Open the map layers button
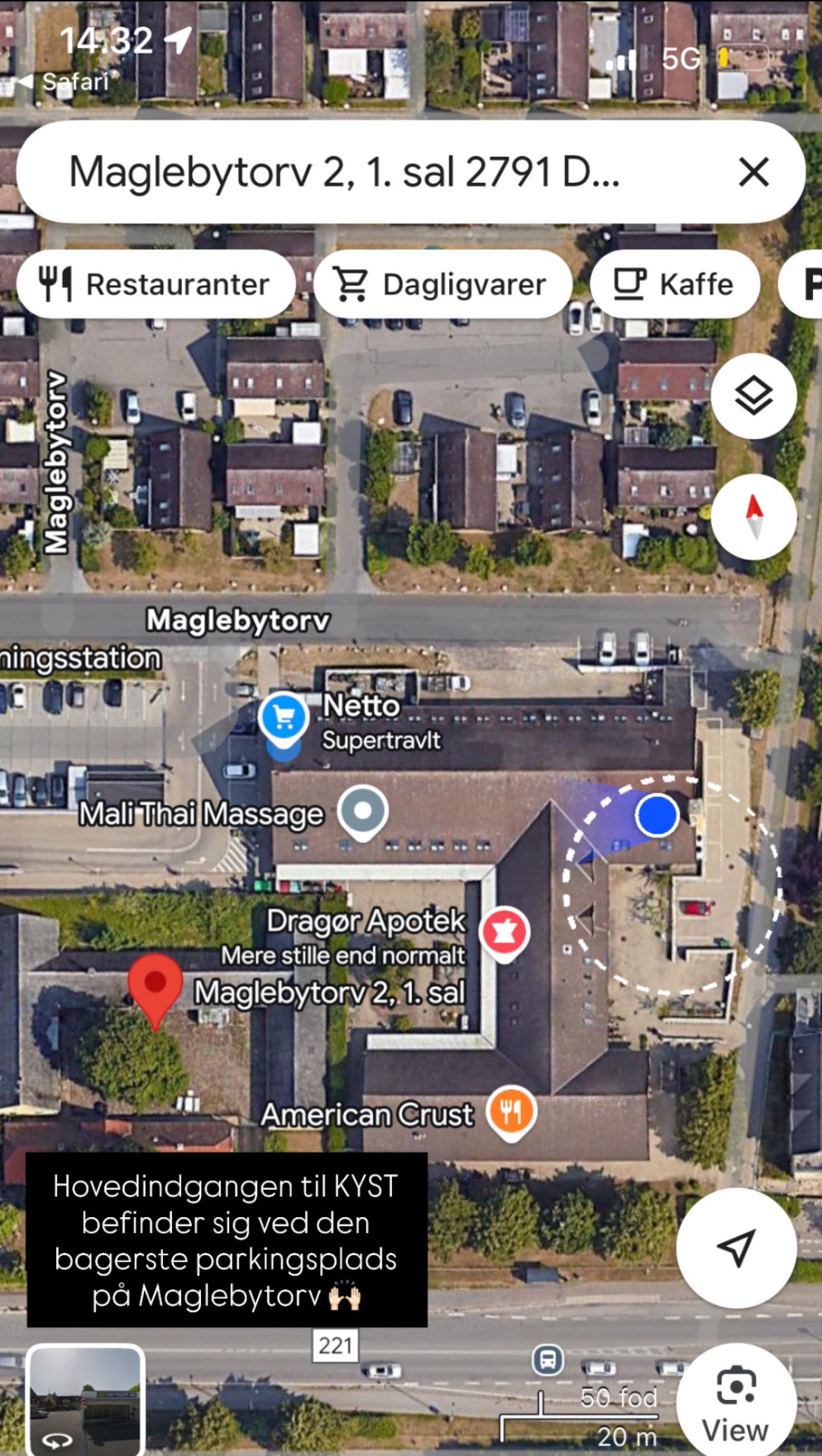The width and height of the screenshot is (822, 1456). 754,396
